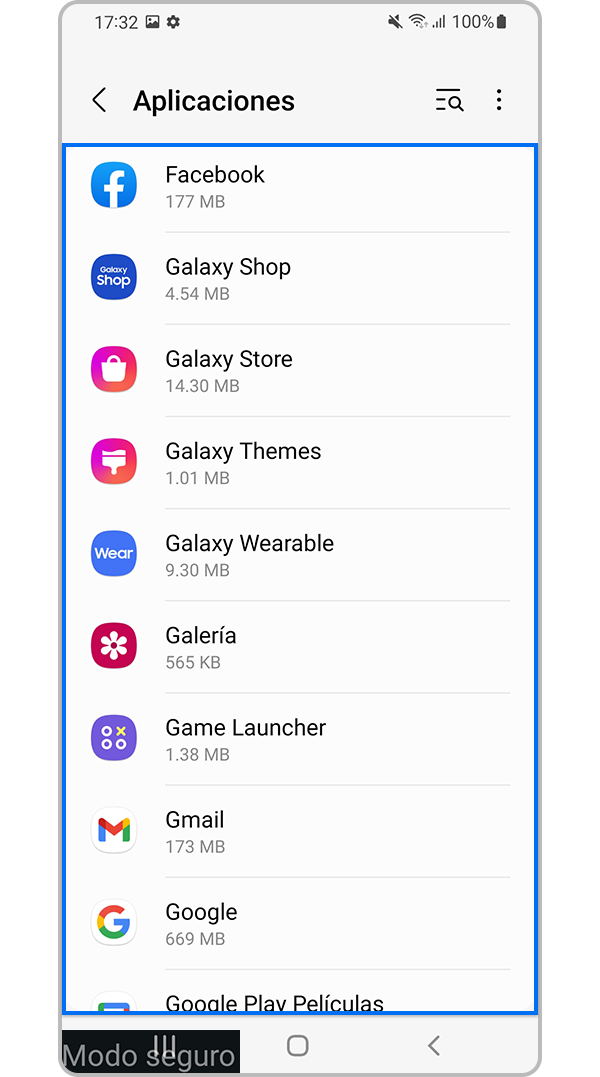Open the filter and search apps icon
This screenshot has width=600, height=1077.
(x=449, y=100)
